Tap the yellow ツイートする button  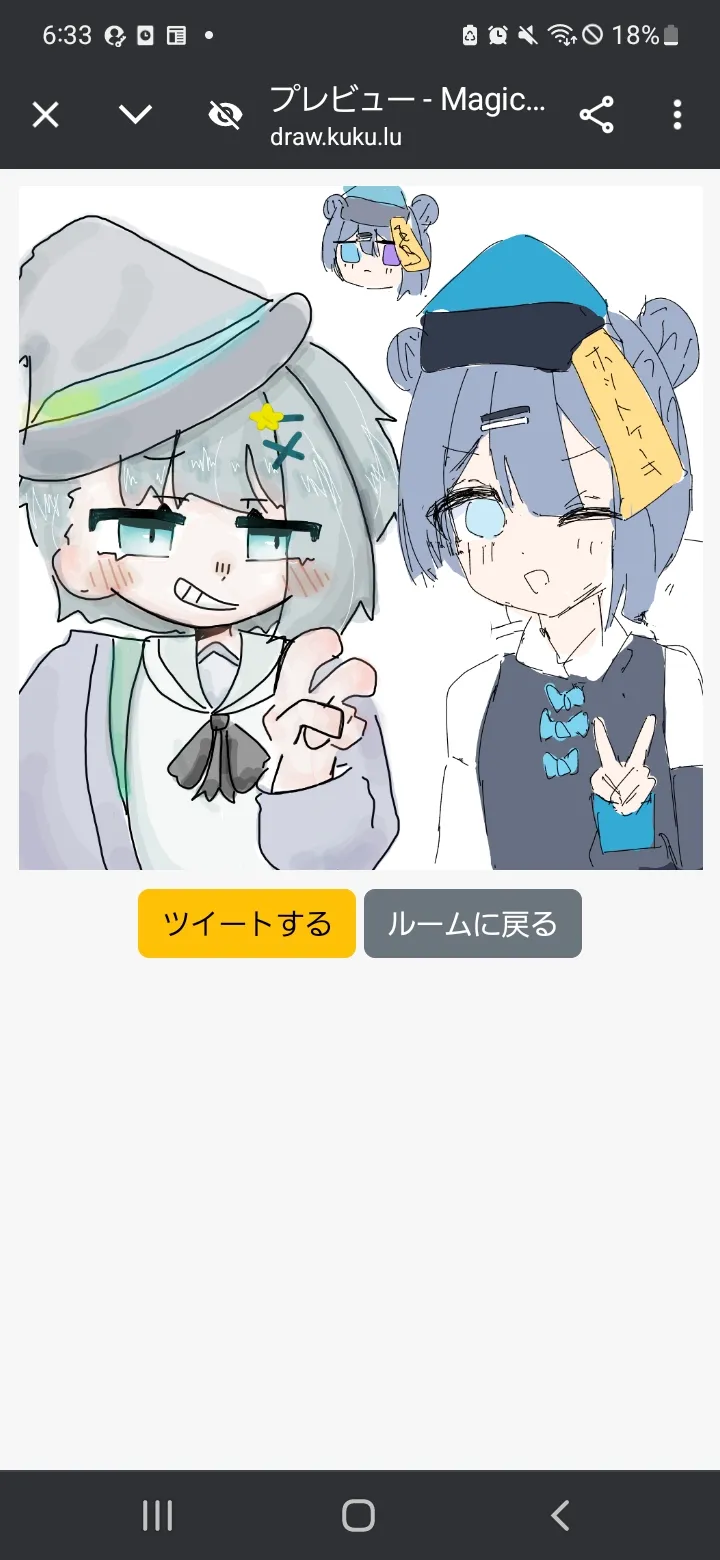[x=247, y=923]
